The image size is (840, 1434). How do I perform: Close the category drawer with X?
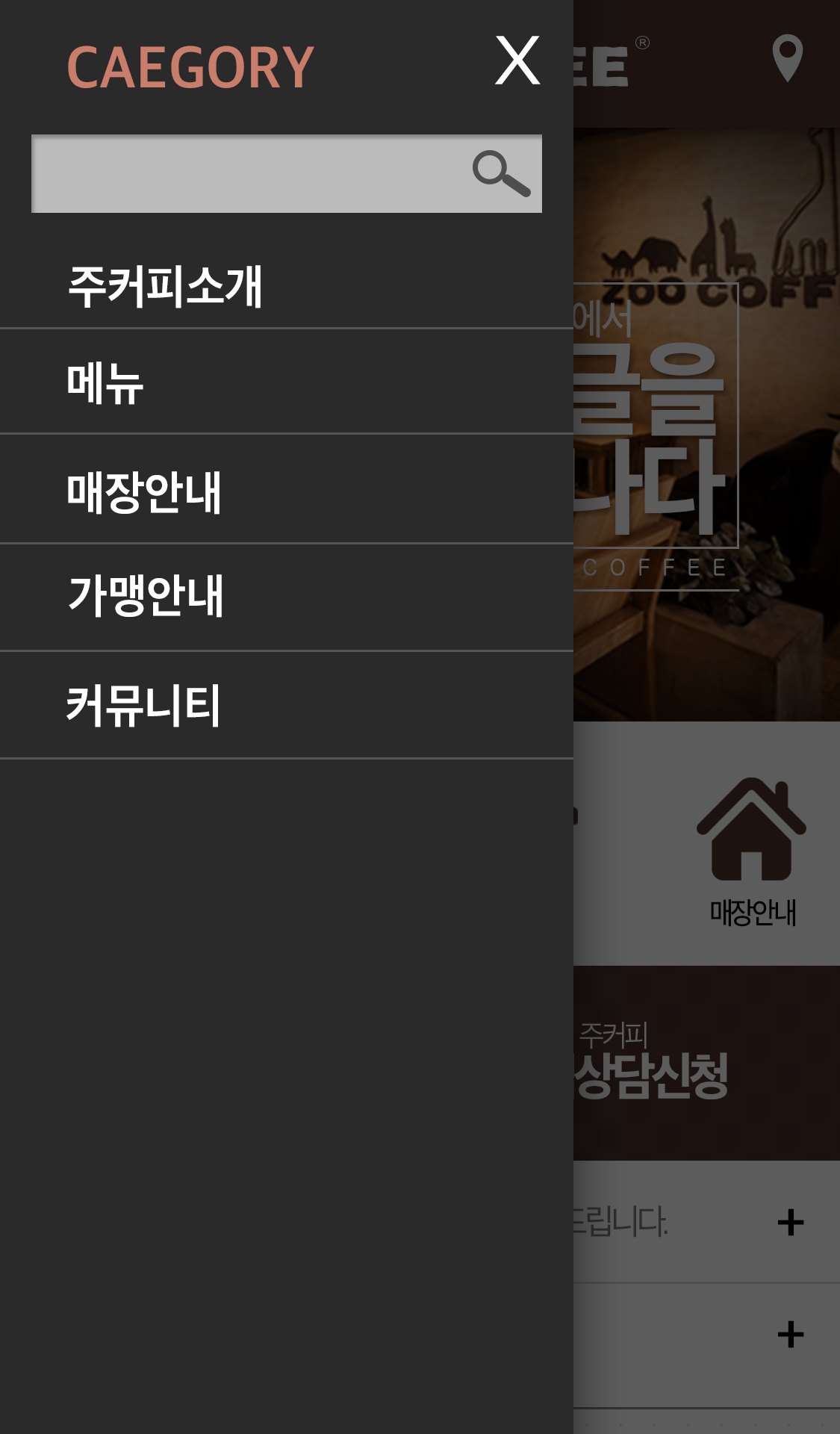pos(517,60)
